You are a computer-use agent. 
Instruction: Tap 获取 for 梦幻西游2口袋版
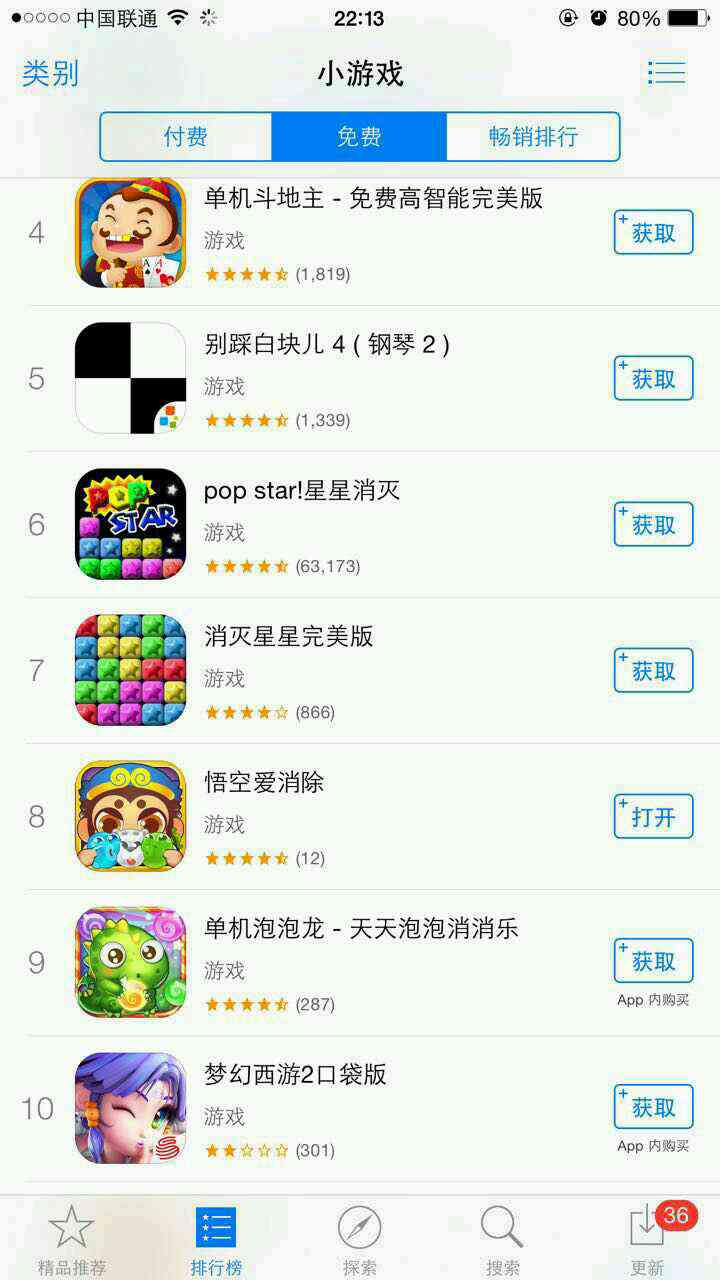tap(653, 1108)
